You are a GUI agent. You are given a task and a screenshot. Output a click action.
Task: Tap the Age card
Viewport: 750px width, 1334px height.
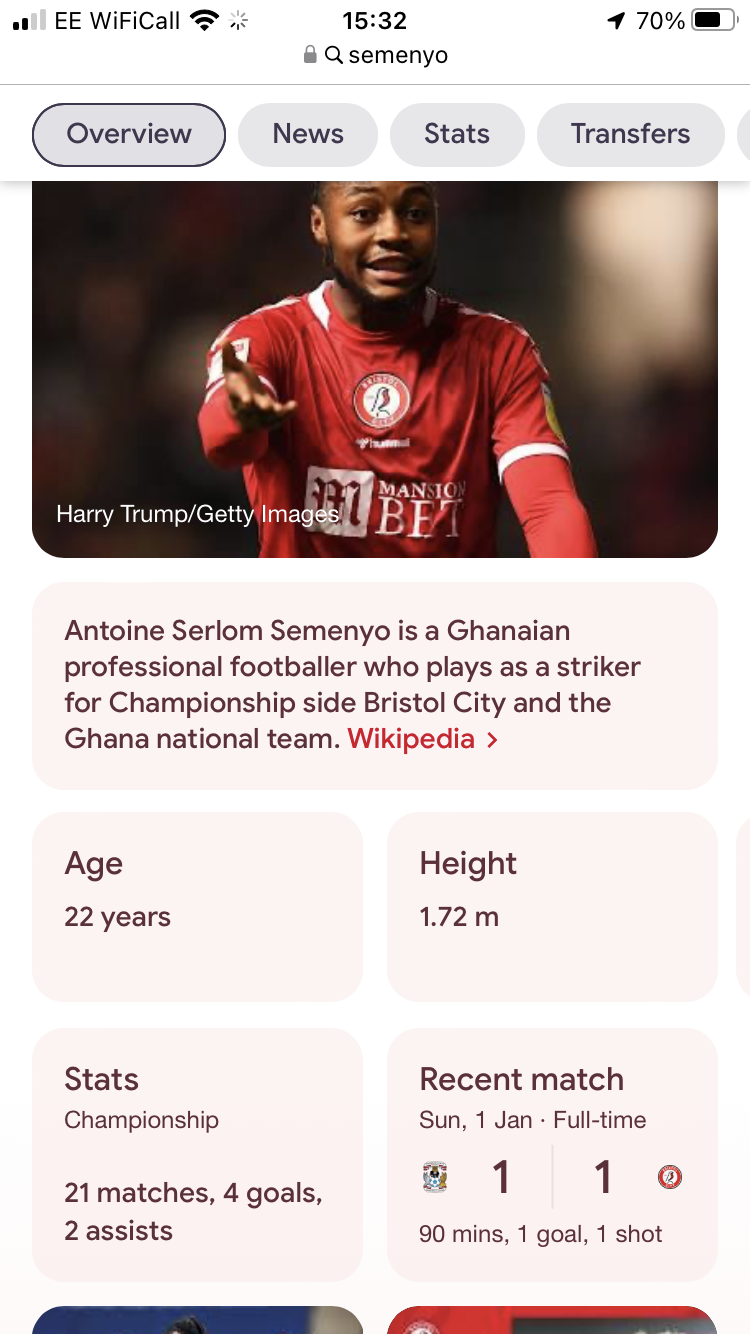pos(197,906)
